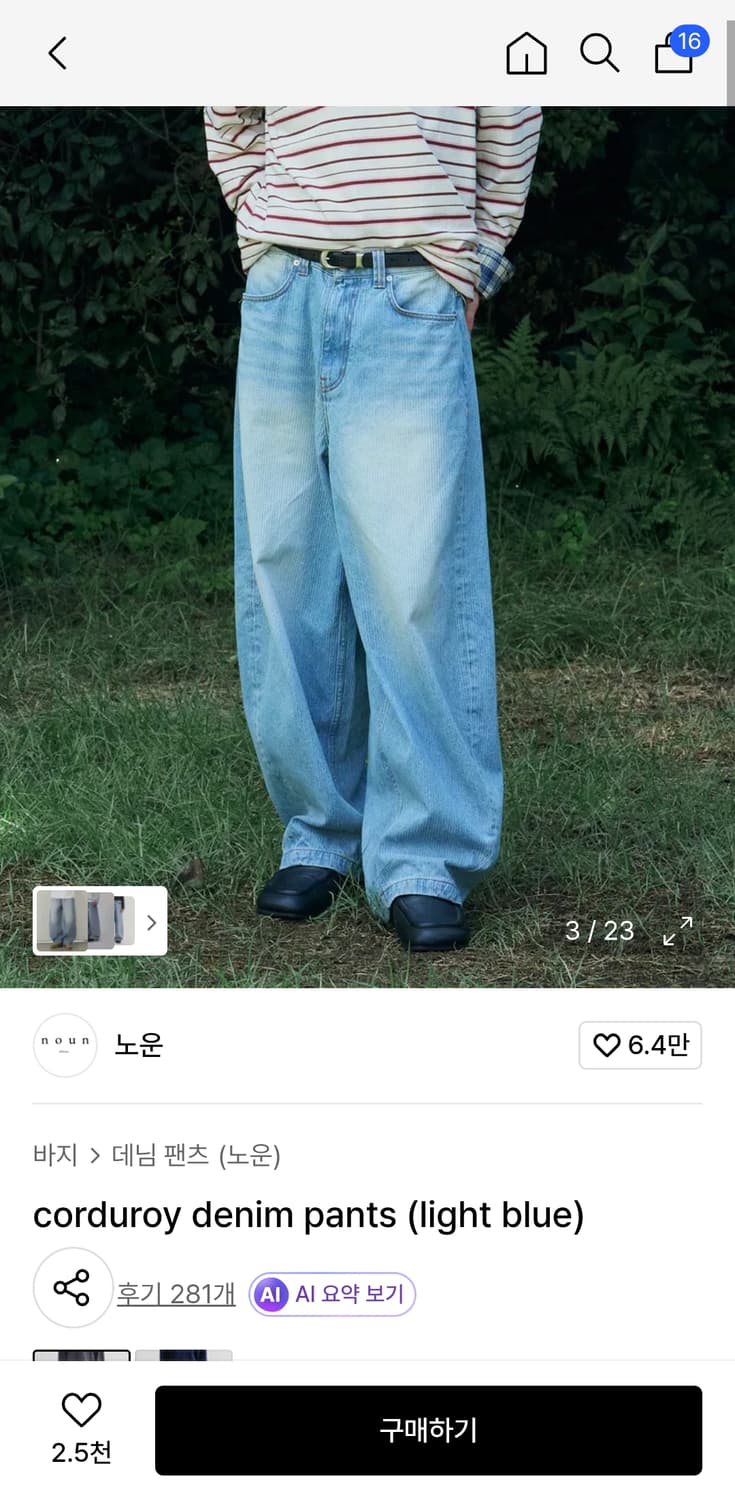Tap the search magnifier icon
This screenshot has width=735, height=1500.
click(x=600, y=55)
